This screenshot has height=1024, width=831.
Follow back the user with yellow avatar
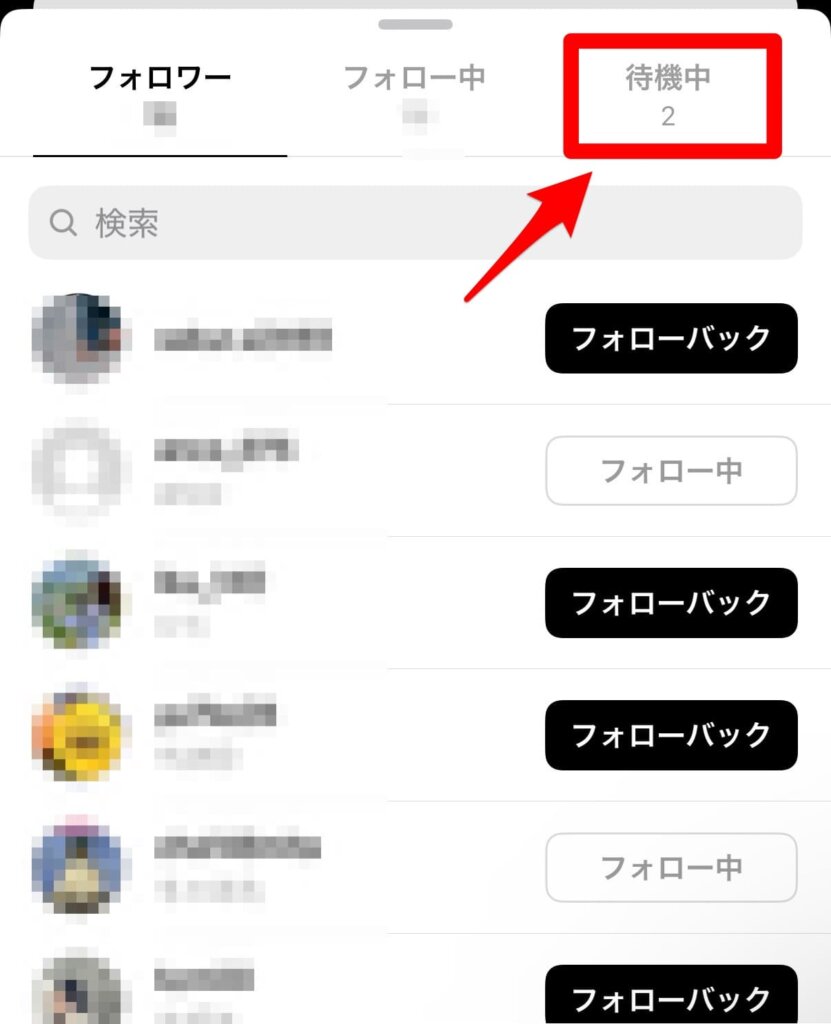point(671,735)
